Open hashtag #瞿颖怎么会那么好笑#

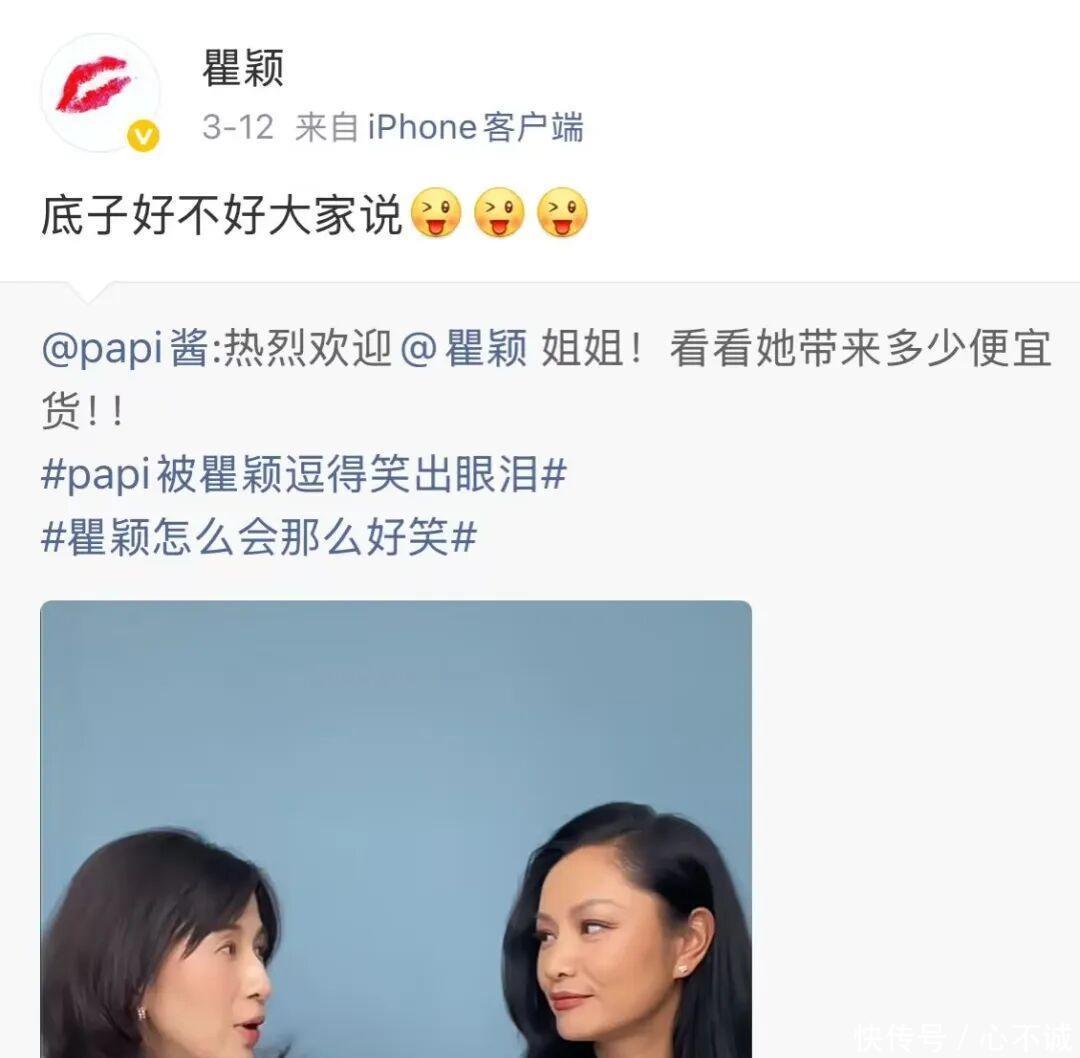pyautogui.click(x=258, y=538)
